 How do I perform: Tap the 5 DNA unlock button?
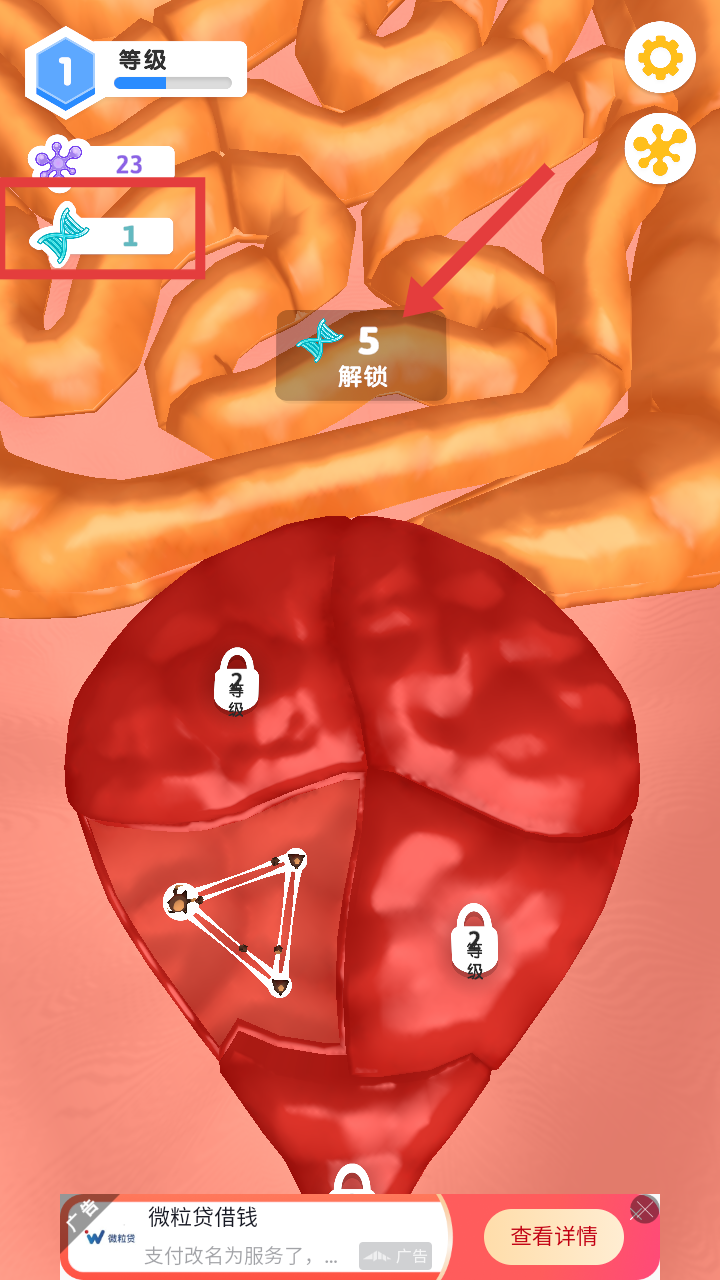(x=361, y=356)
